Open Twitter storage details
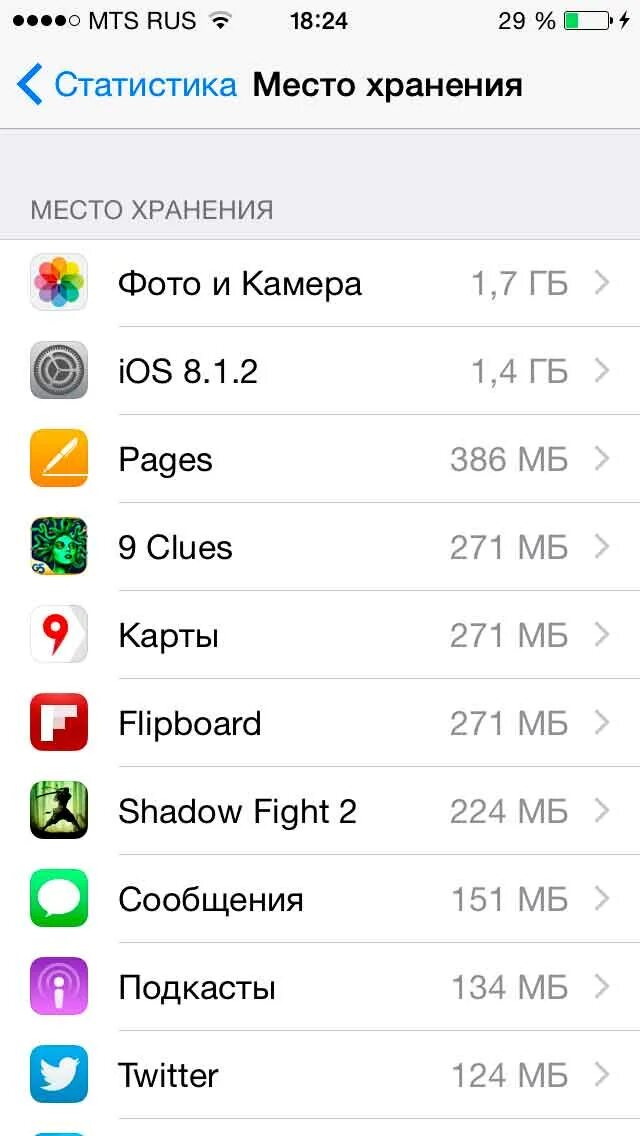Screen dimensions: 640x1136 click(x=320, y=1075)
